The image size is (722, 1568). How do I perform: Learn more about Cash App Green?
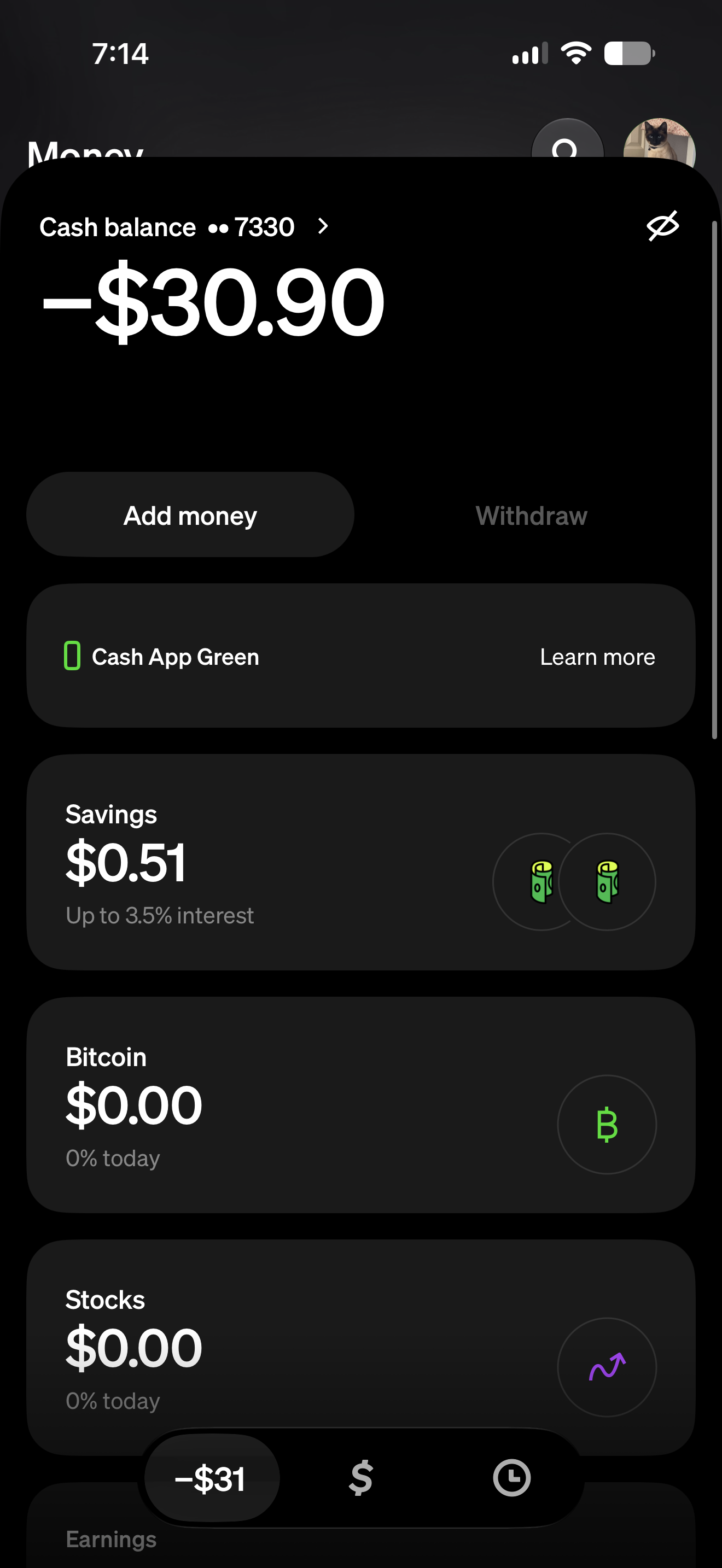597,657
